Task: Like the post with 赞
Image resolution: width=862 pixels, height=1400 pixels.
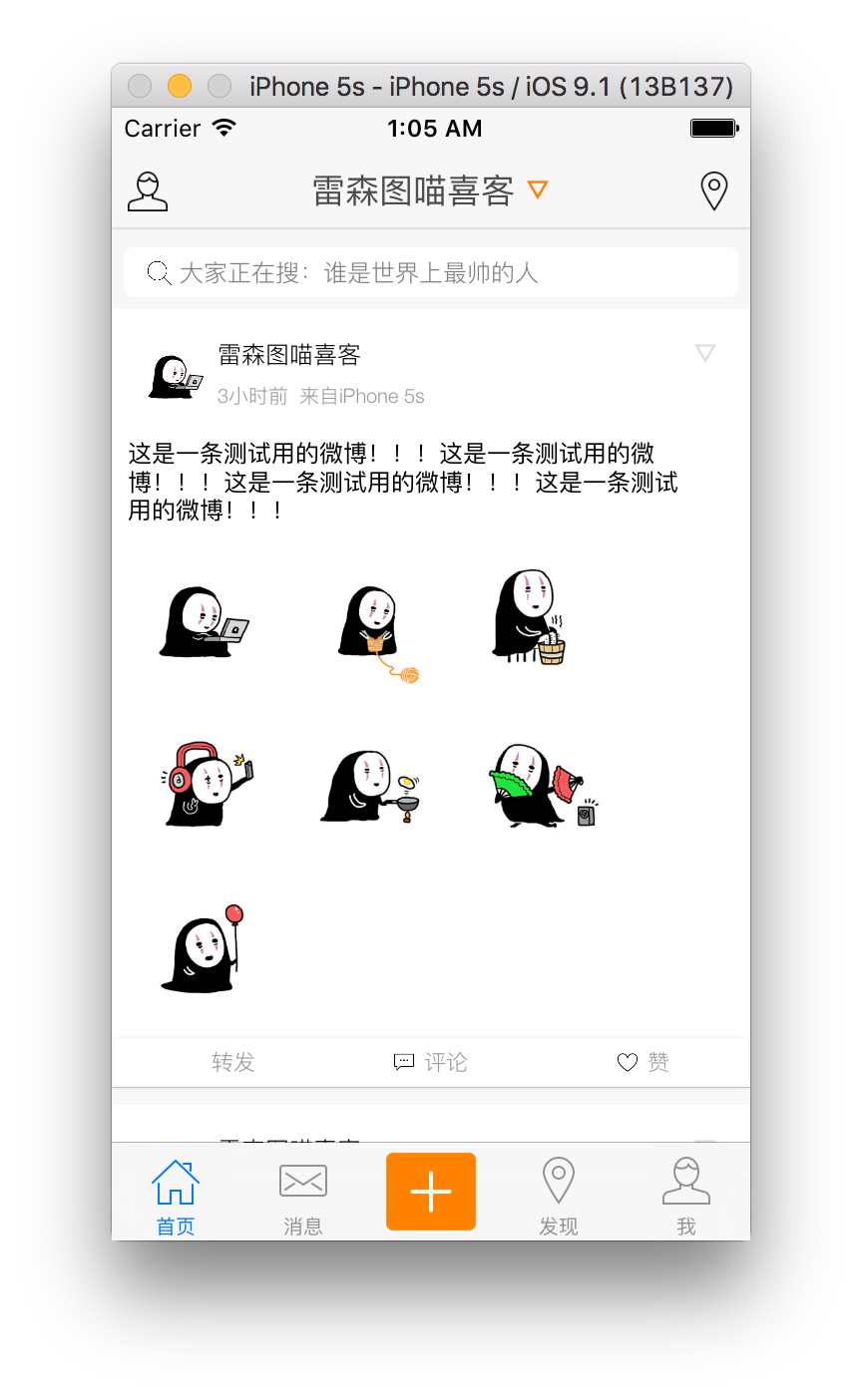Action: 644,1062
